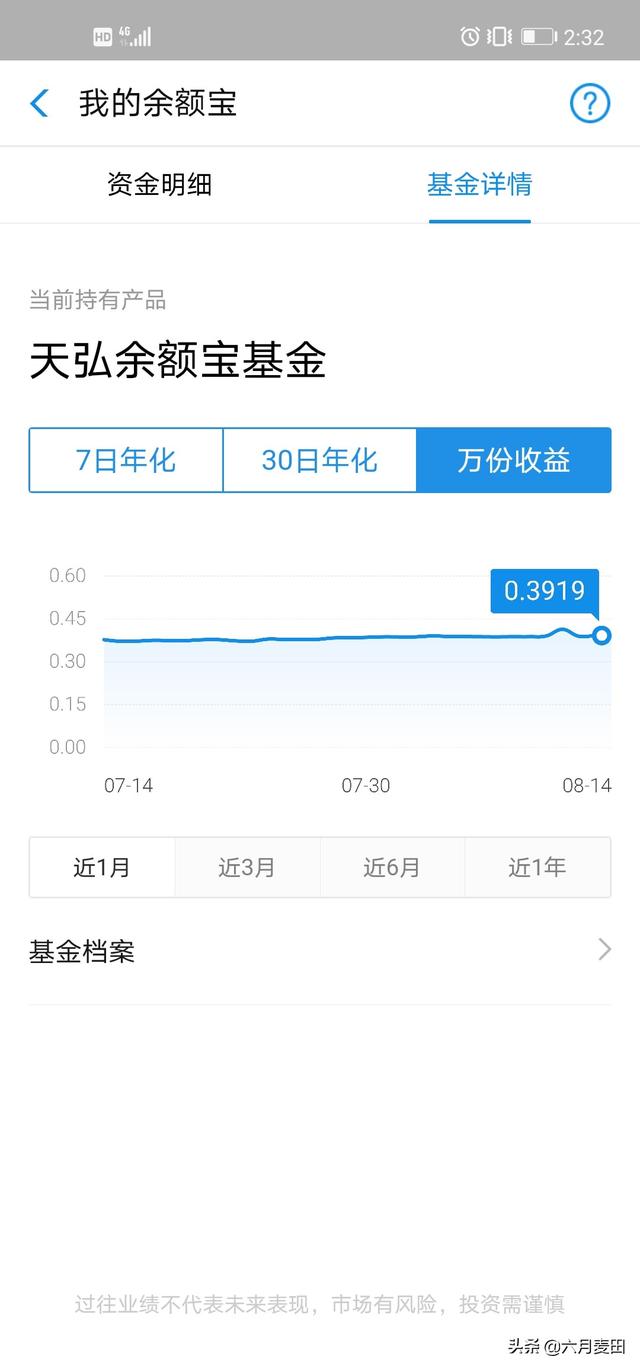This screenshot has height=1369, width=640.
Task: Show the 30日年化 chart
Action: point(320,460)
